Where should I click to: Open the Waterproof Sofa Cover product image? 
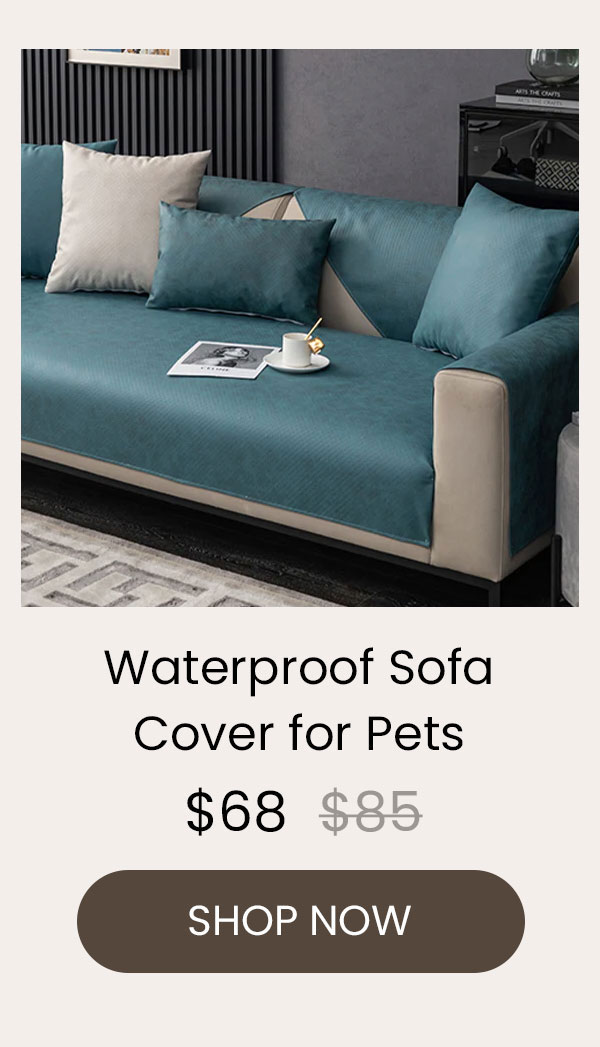tap(300, 328)
